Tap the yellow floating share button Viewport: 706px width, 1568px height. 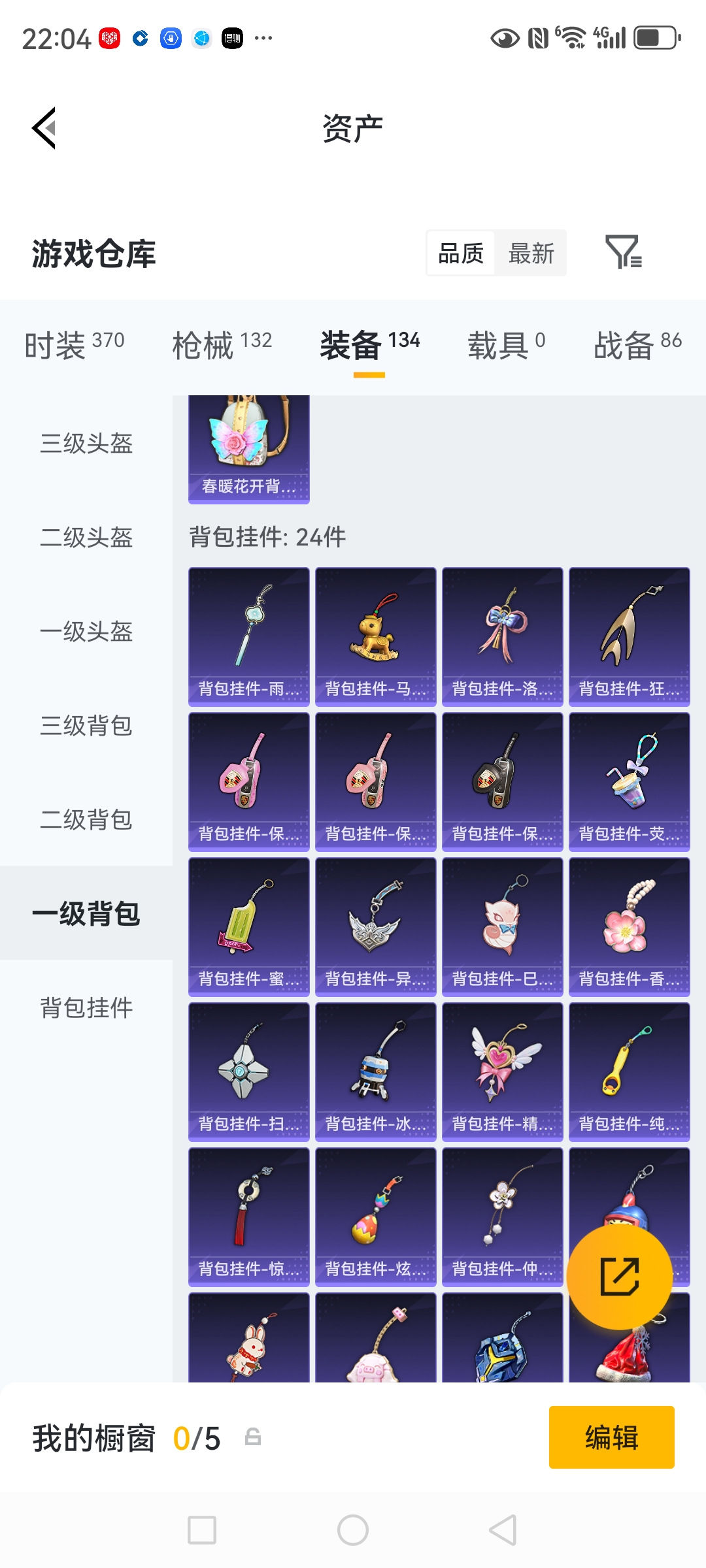pyautogui.click(x=619, y=1276)
